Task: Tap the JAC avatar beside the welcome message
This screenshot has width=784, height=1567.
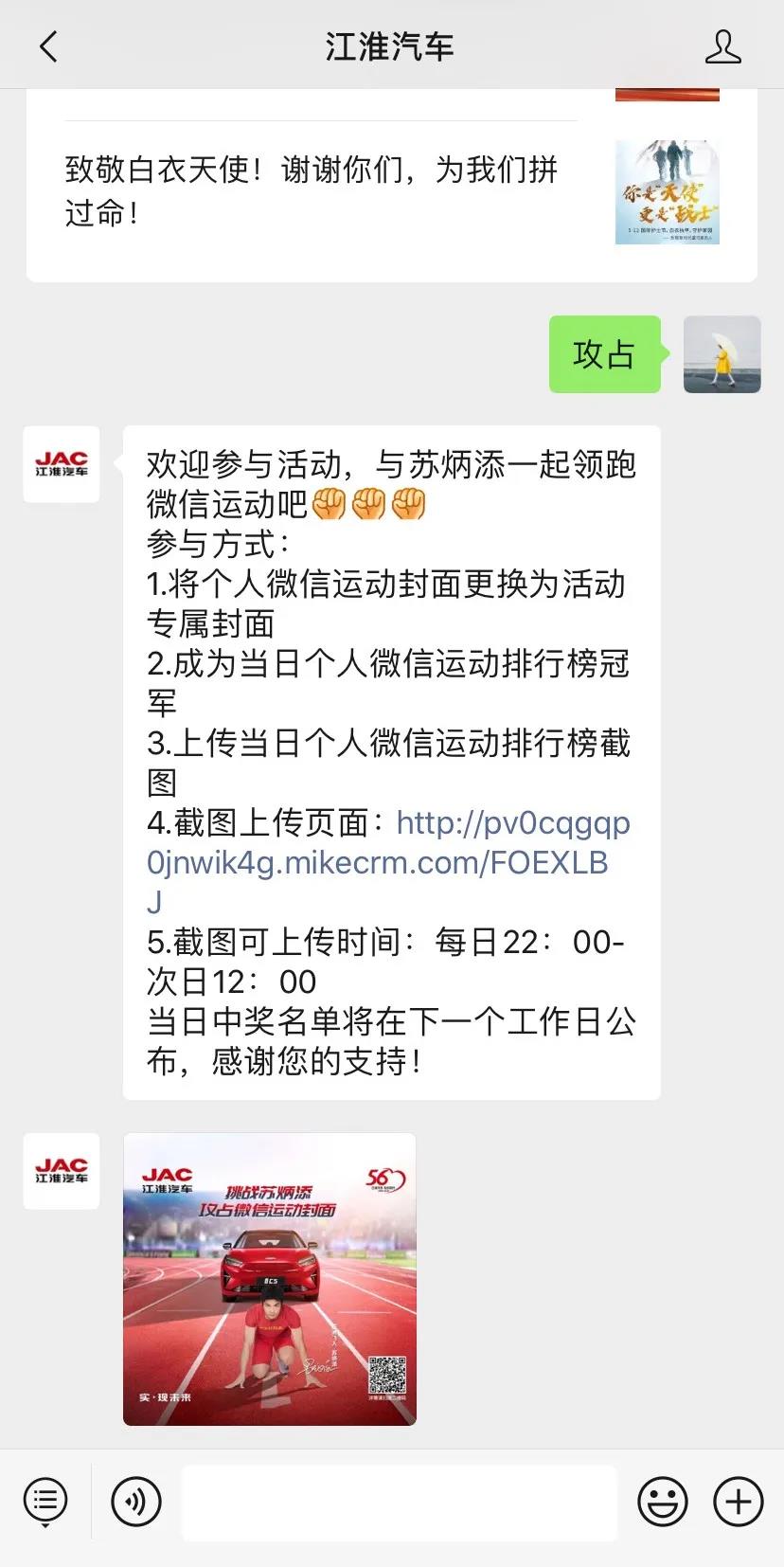Action: [x=62, y=463]
